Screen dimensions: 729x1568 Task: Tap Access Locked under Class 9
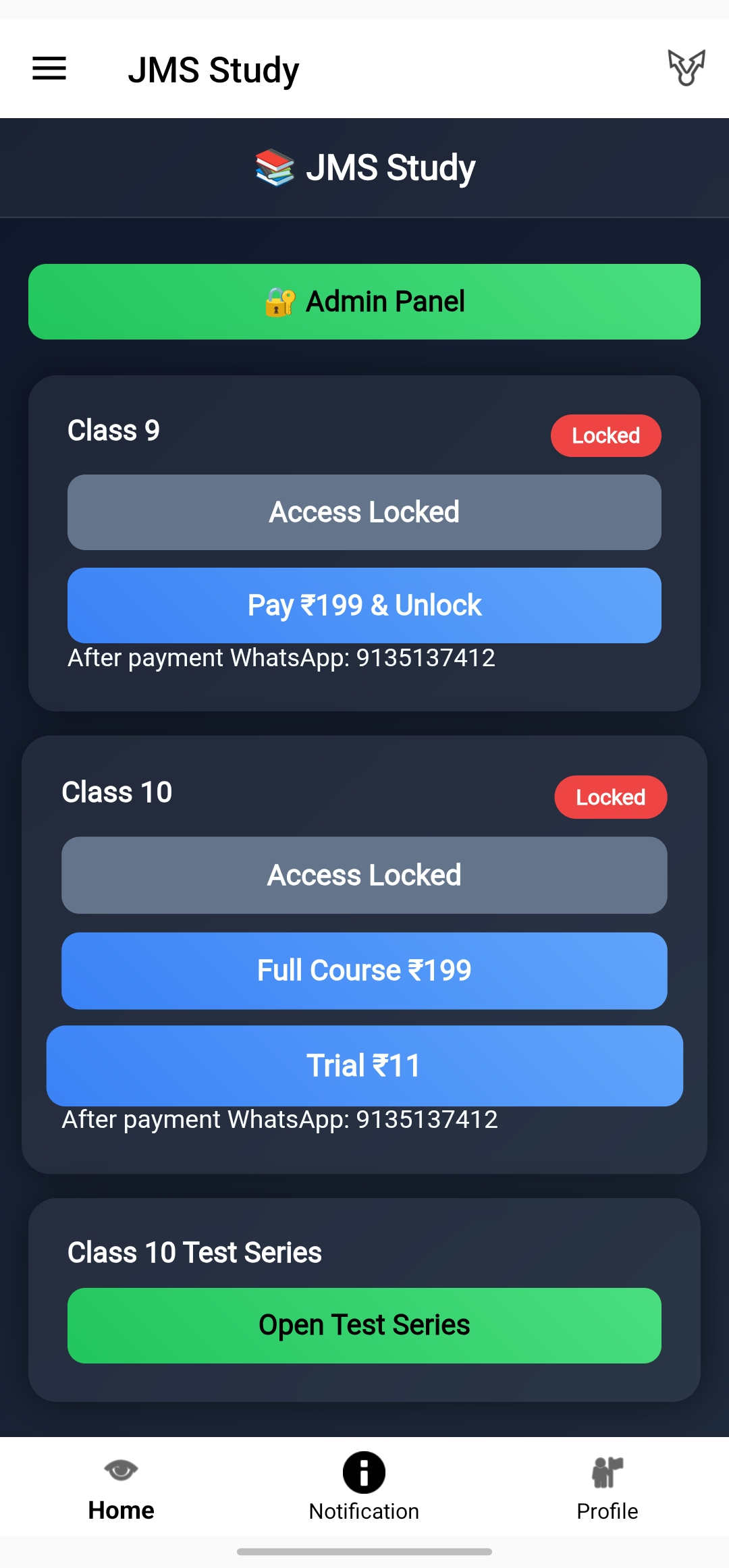[x=364, y=512]
